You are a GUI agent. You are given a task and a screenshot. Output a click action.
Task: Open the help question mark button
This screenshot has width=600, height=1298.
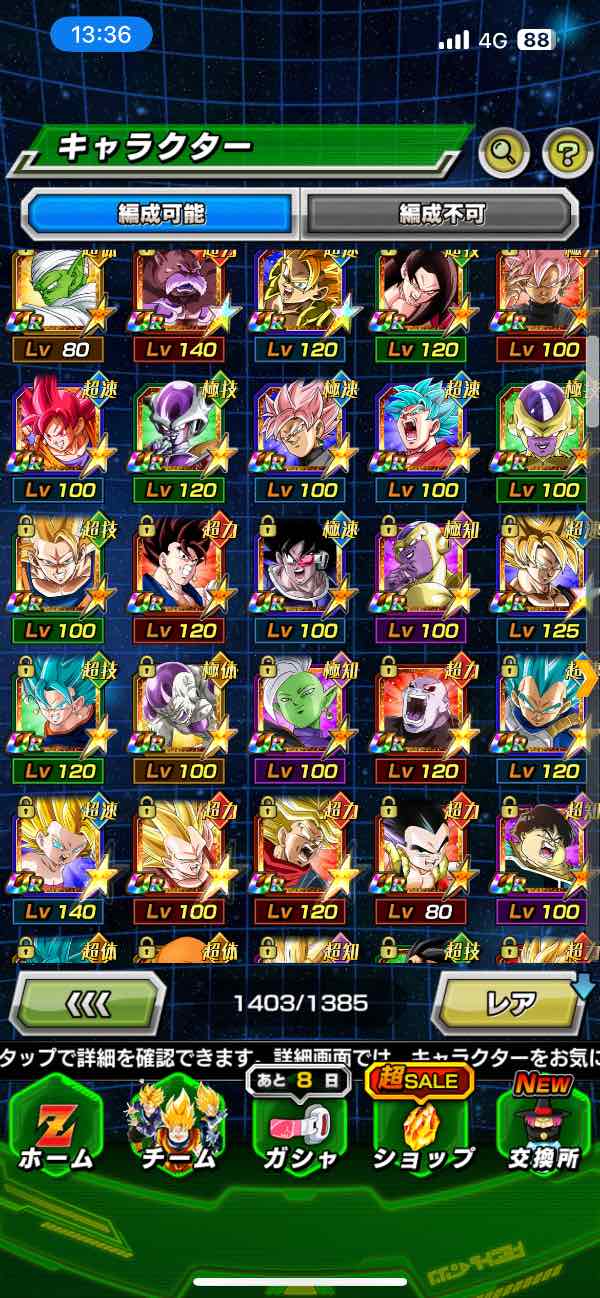(567, 152)
